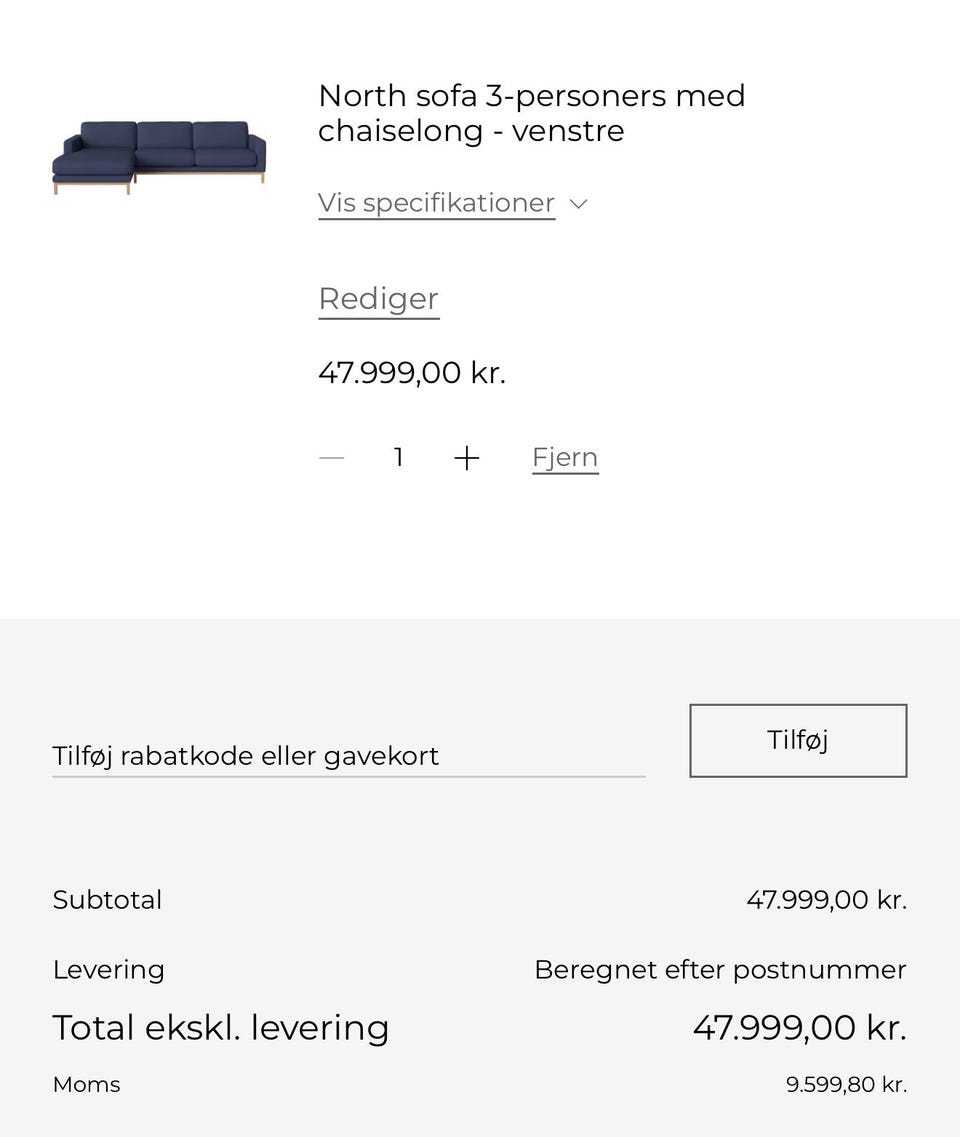Click the Moms tax line
960x1137 pixels.
[x=86, y=1084]
